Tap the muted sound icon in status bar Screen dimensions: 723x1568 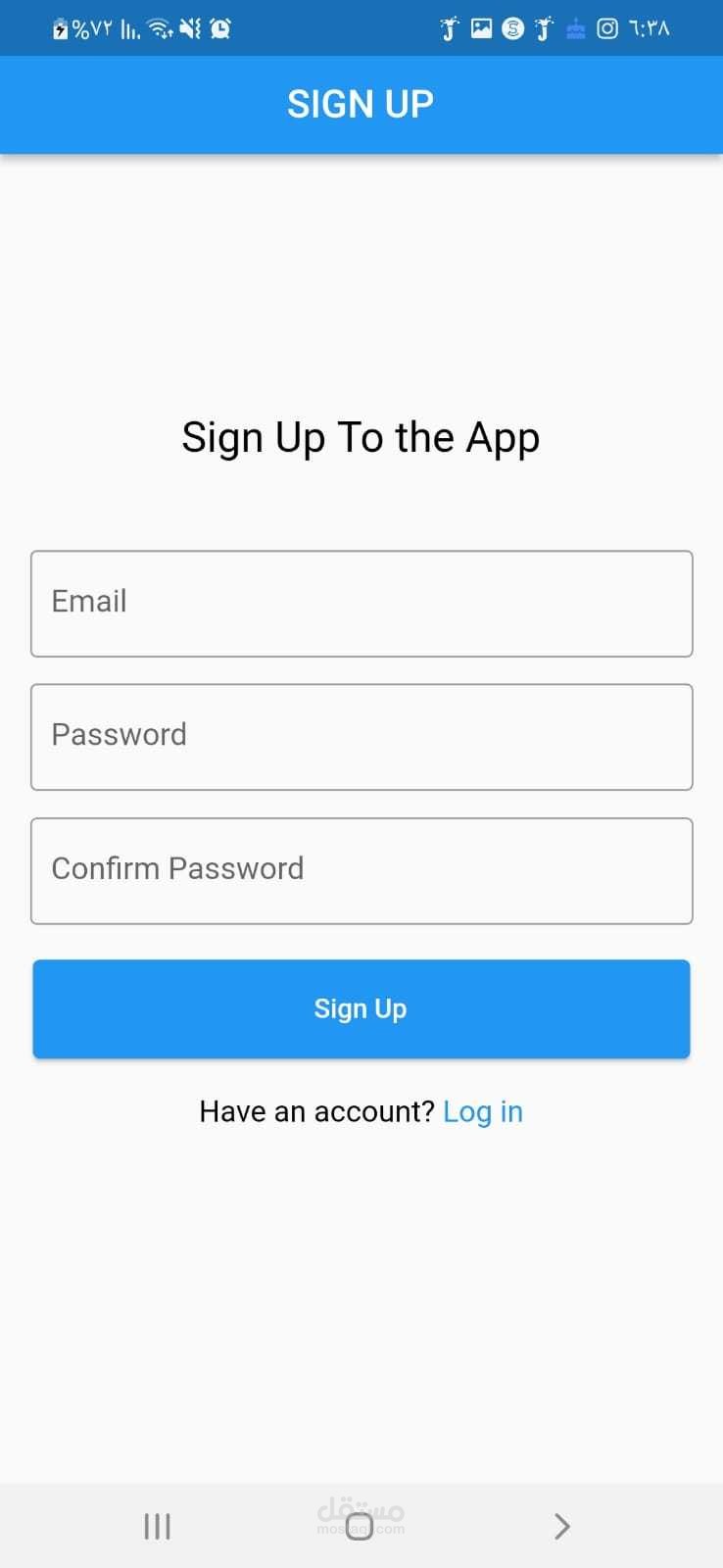point(189,27)
